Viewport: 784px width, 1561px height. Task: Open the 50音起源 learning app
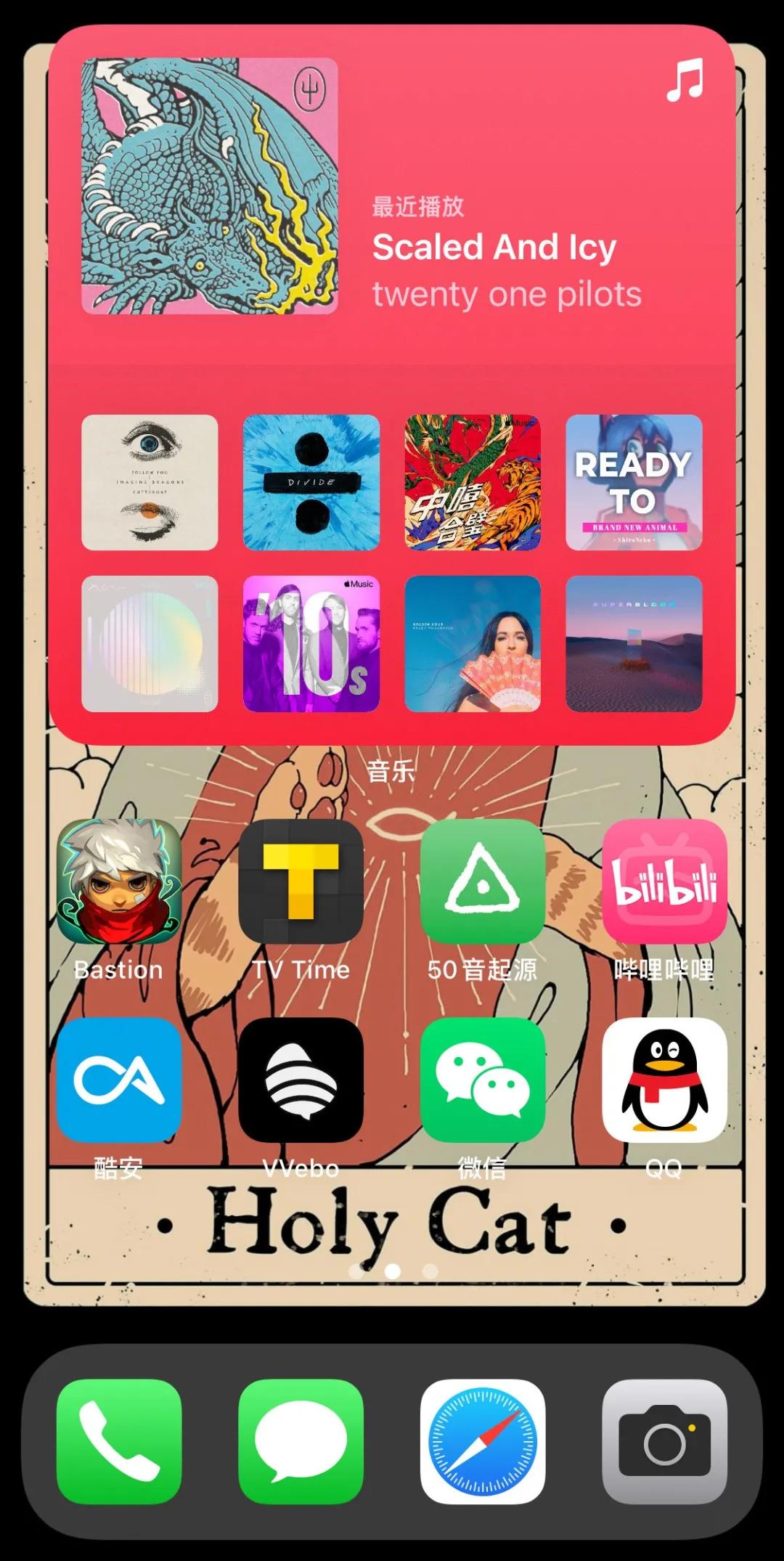click(482, 881)
